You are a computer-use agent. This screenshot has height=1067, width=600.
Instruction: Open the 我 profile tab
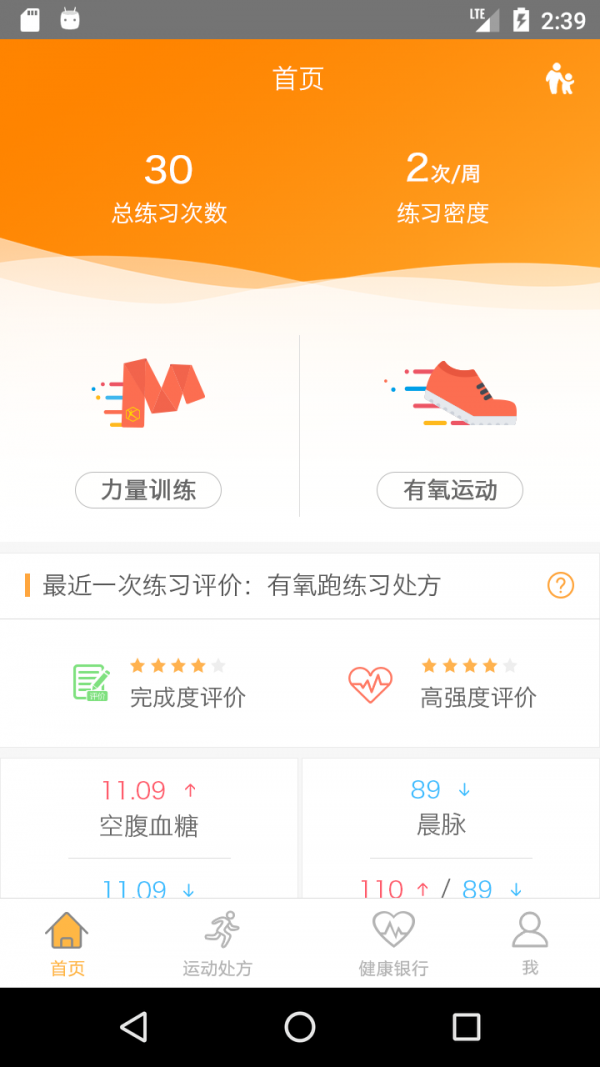pos(530,944)
